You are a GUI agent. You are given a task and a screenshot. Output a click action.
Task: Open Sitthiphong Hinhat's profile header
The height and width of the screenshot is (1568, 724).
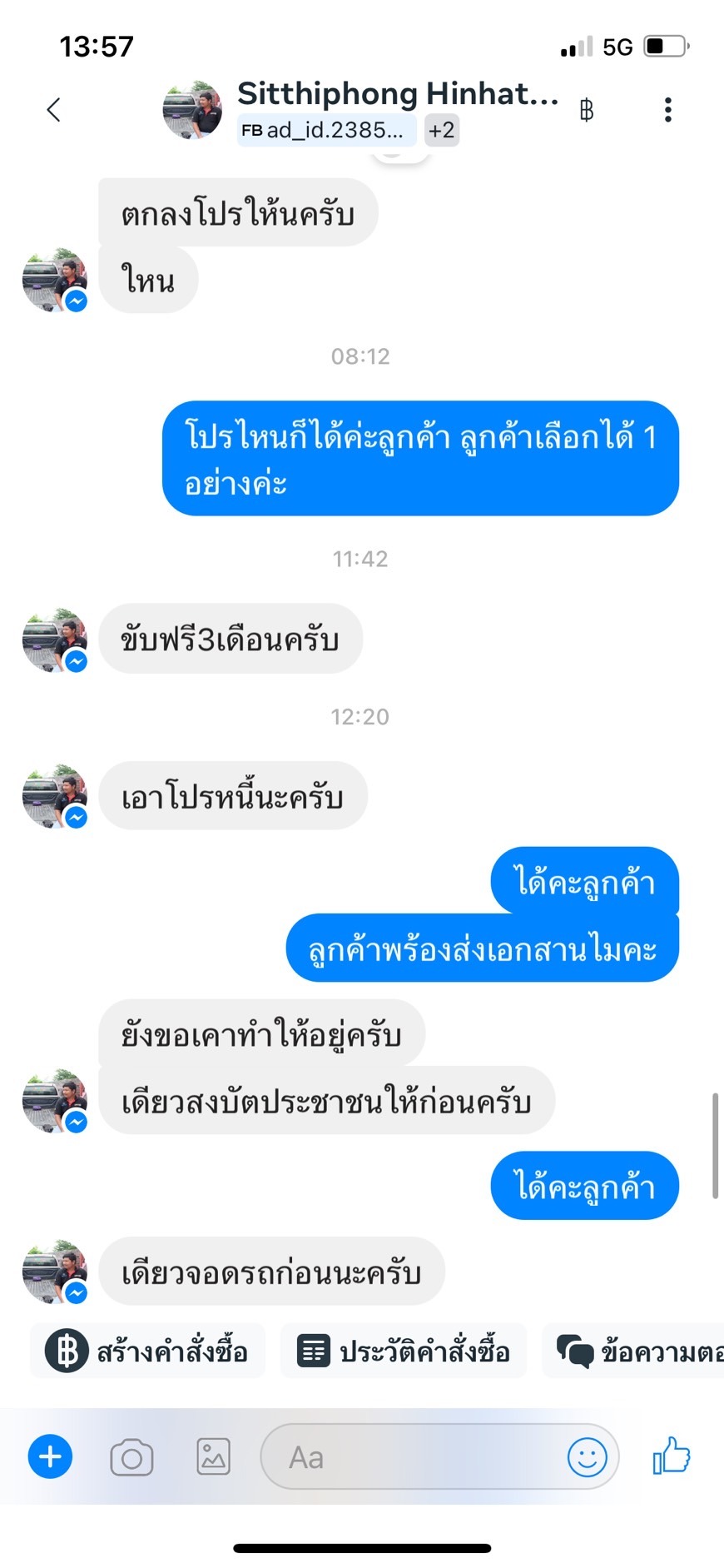[398, 94]
